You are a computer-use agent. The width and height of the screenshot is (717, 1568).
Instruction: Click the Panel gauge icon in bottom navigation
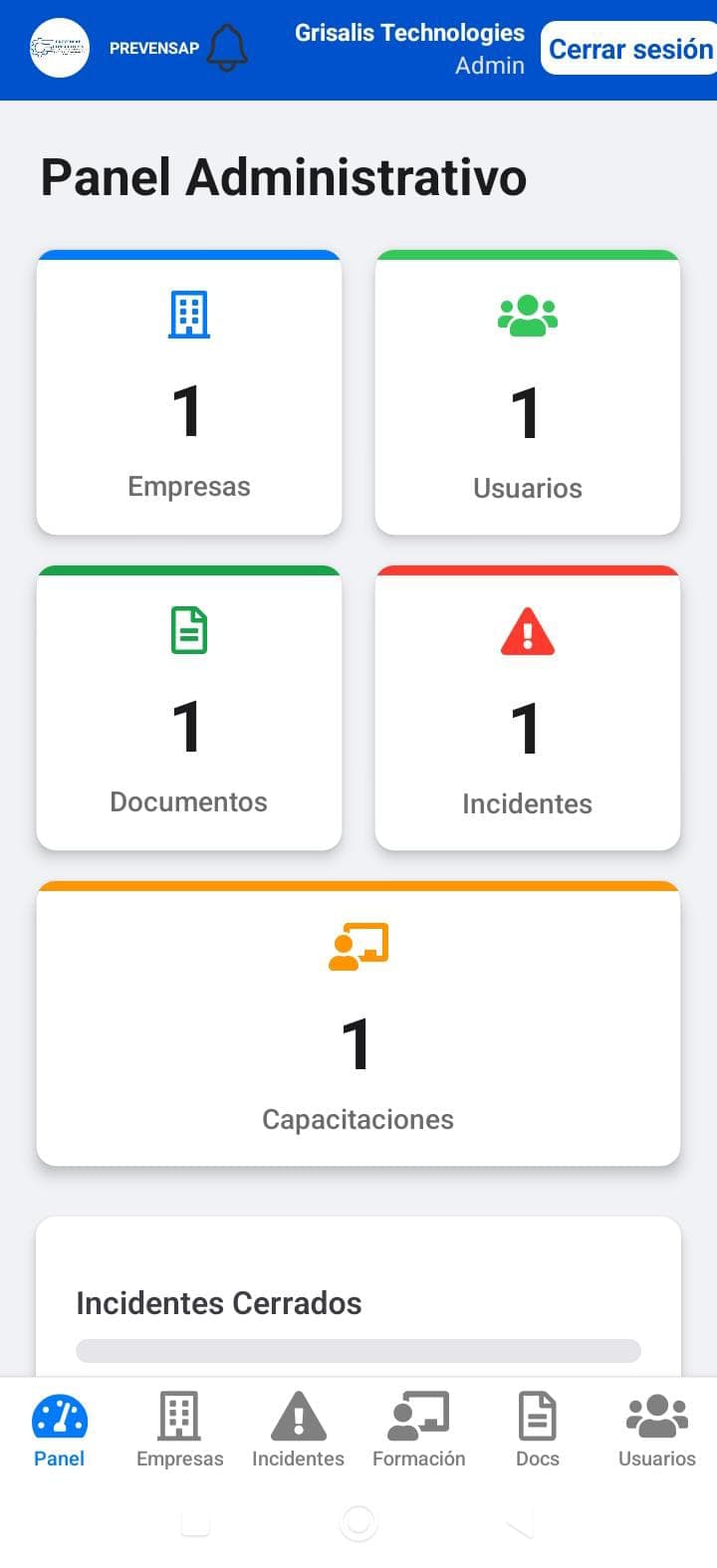pyautogui.click(x=59, y=1413)
